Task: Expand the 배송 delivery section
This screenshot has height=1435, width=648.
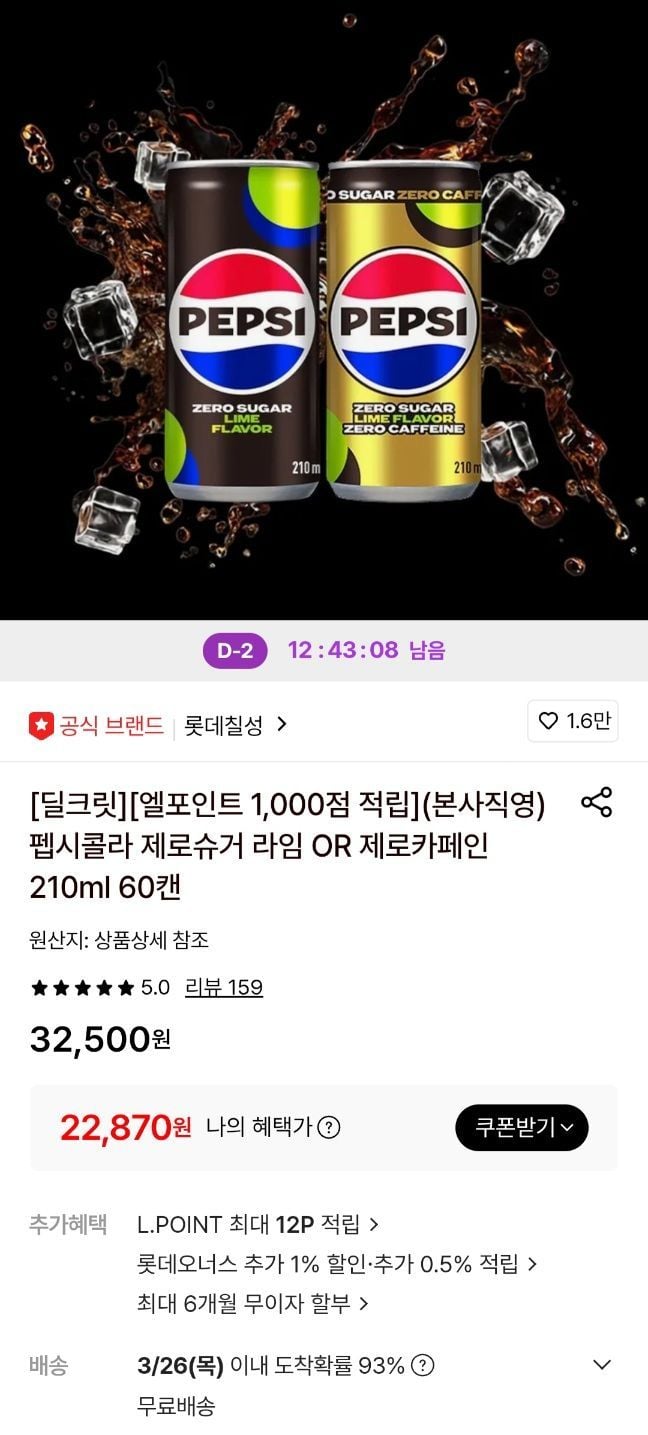Action: [602, 1365]
